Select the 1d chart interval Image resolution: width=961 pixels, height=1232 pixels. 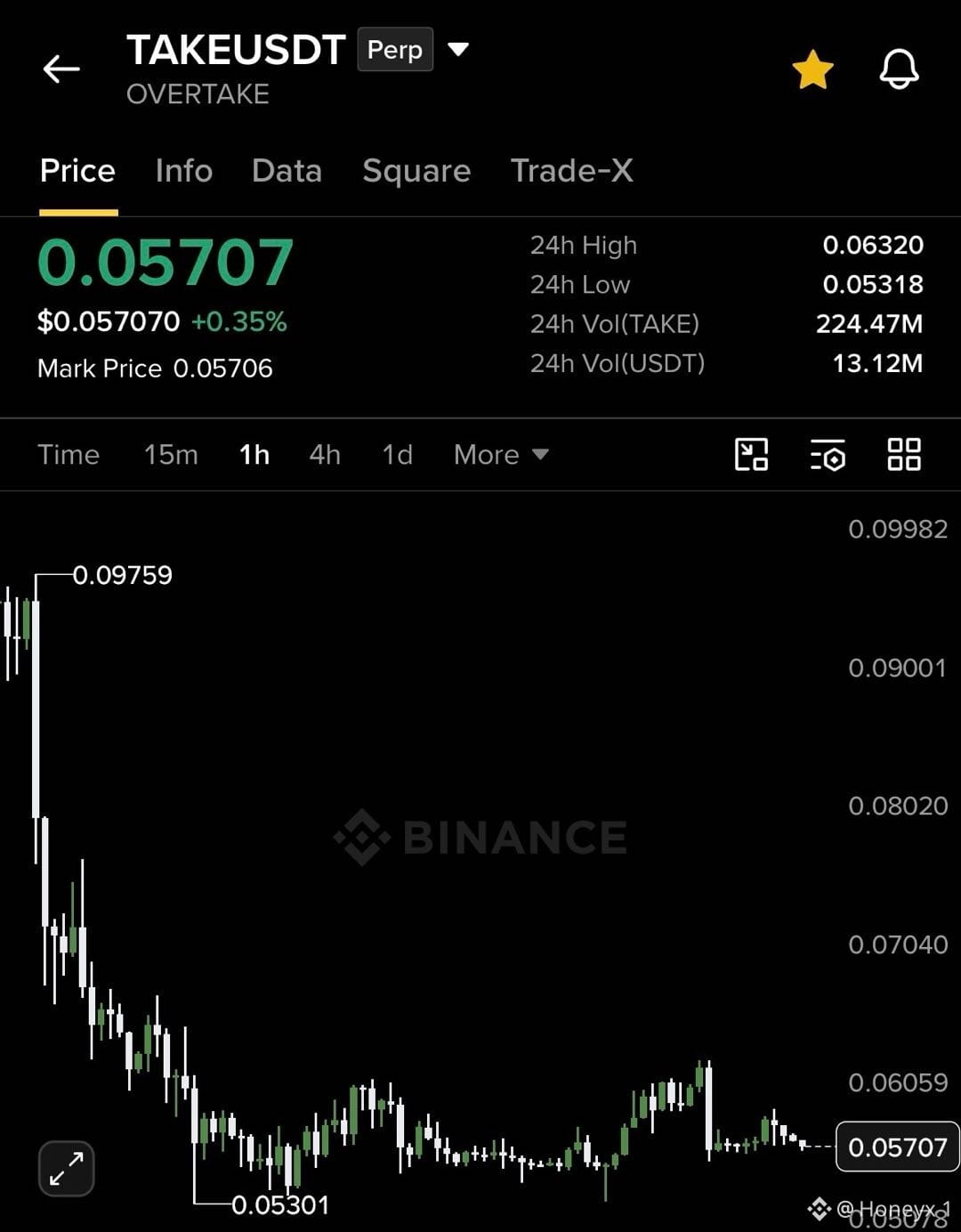pos(397,455)
